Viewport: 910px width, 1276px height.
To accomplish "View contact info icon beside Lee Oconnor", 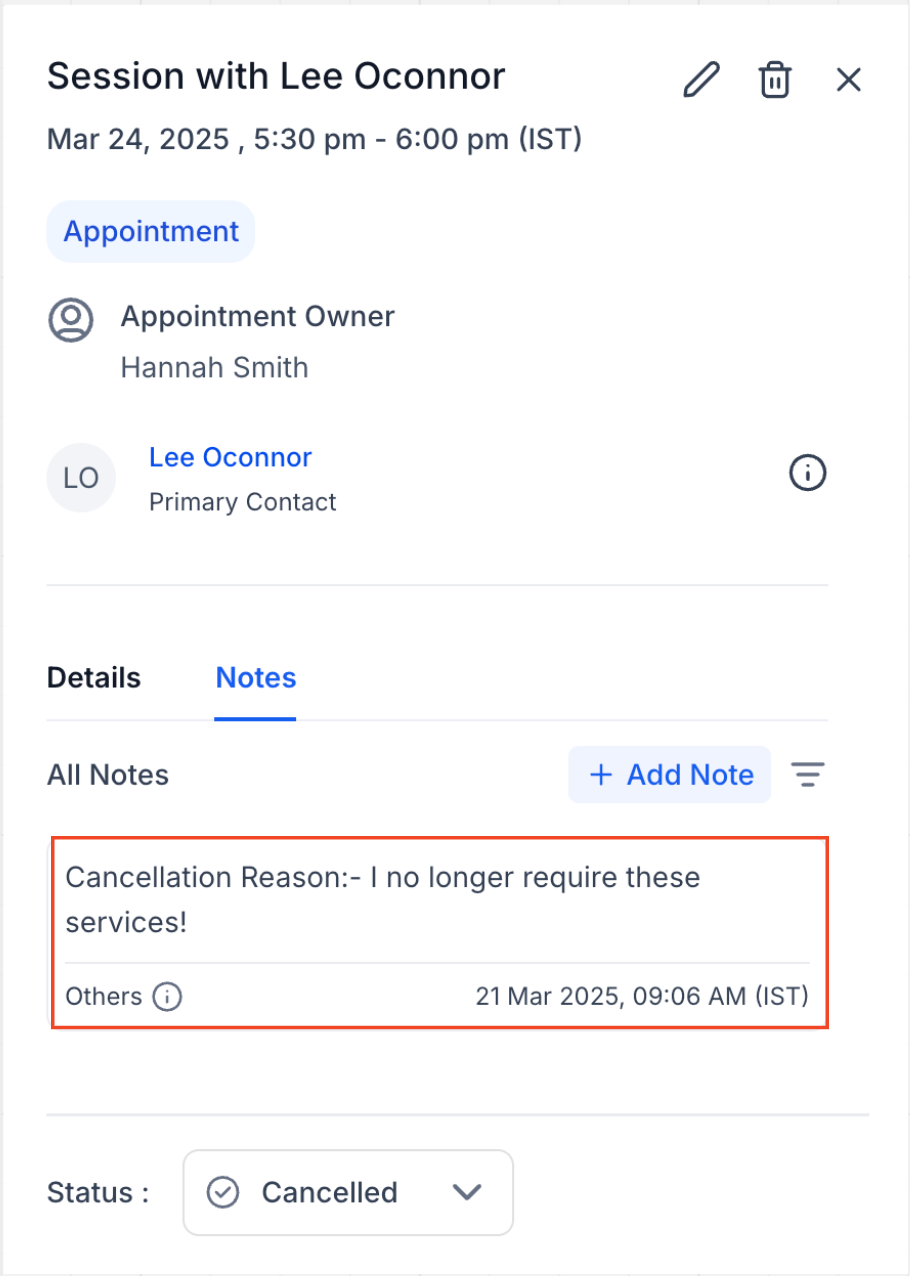I will pyautogui.click(x=808, y=472).
